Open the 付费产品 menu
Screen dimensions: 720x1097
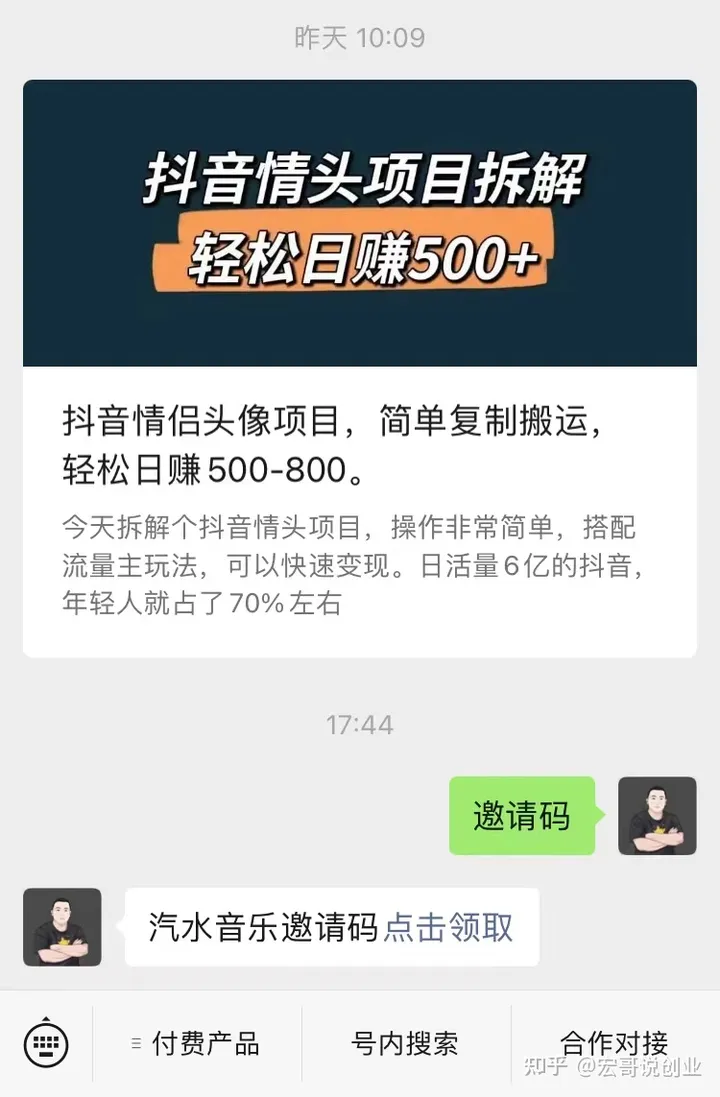[x=197, y=1045]
